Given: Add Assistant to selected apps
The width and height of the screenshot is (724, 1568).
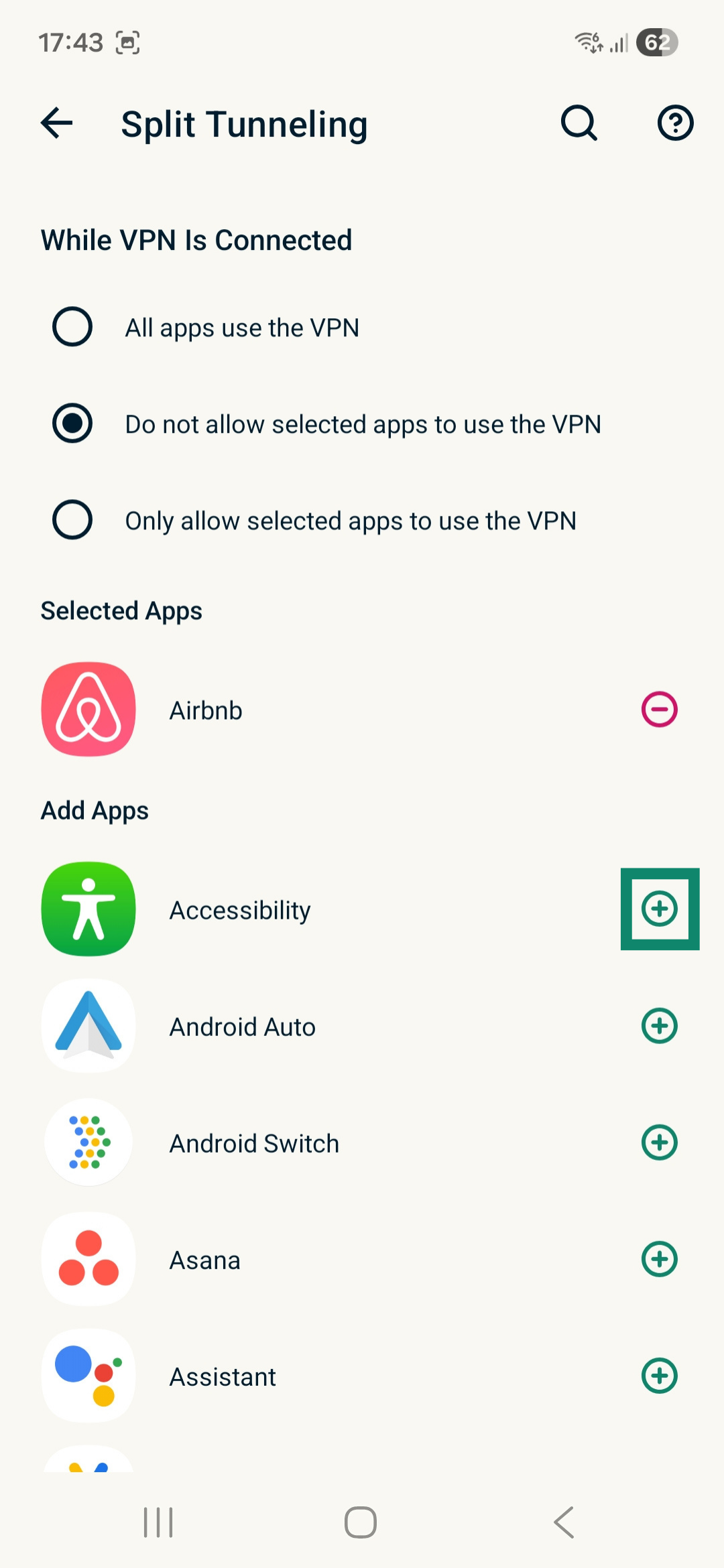Looking at the screenshot, I should (659, 1376).
